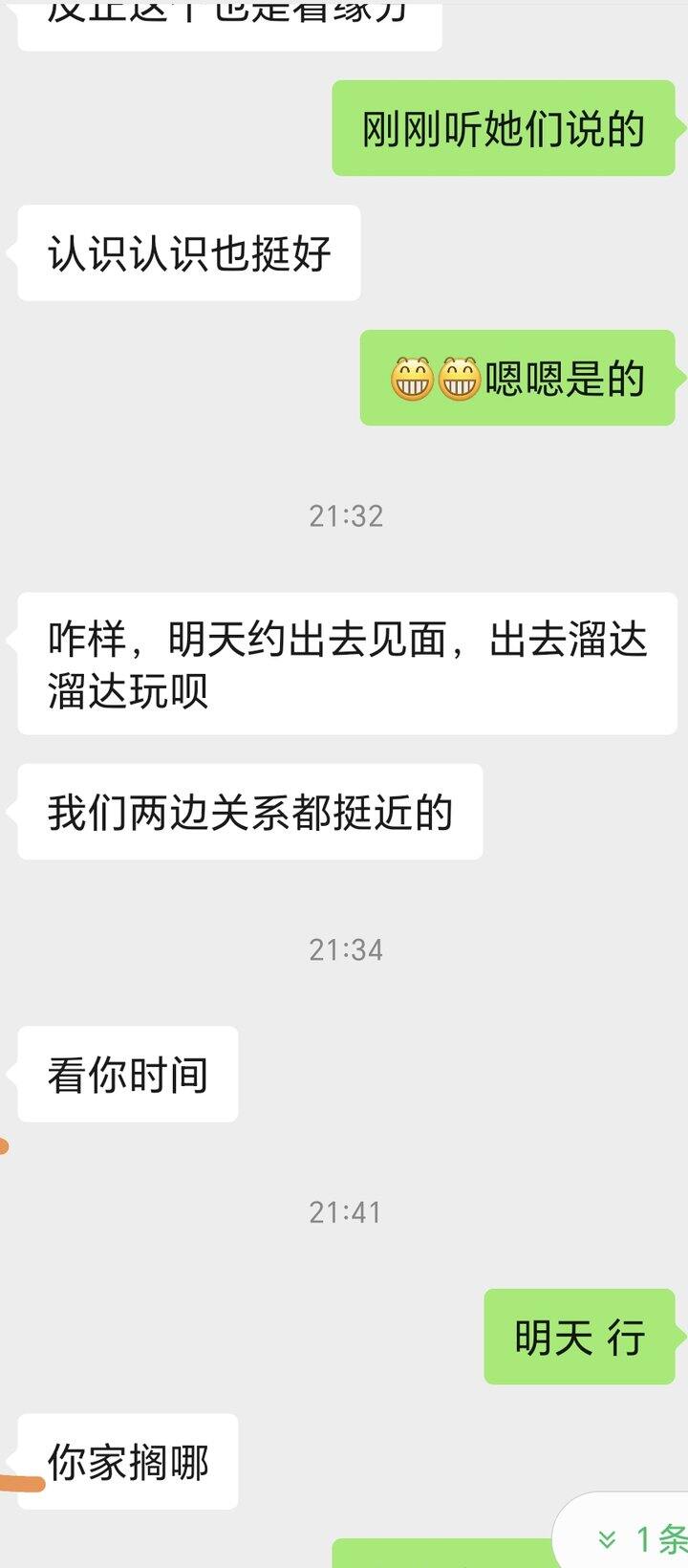Select the message 认识认识也挺好
688x1568 pixels.
pos(187,251)
